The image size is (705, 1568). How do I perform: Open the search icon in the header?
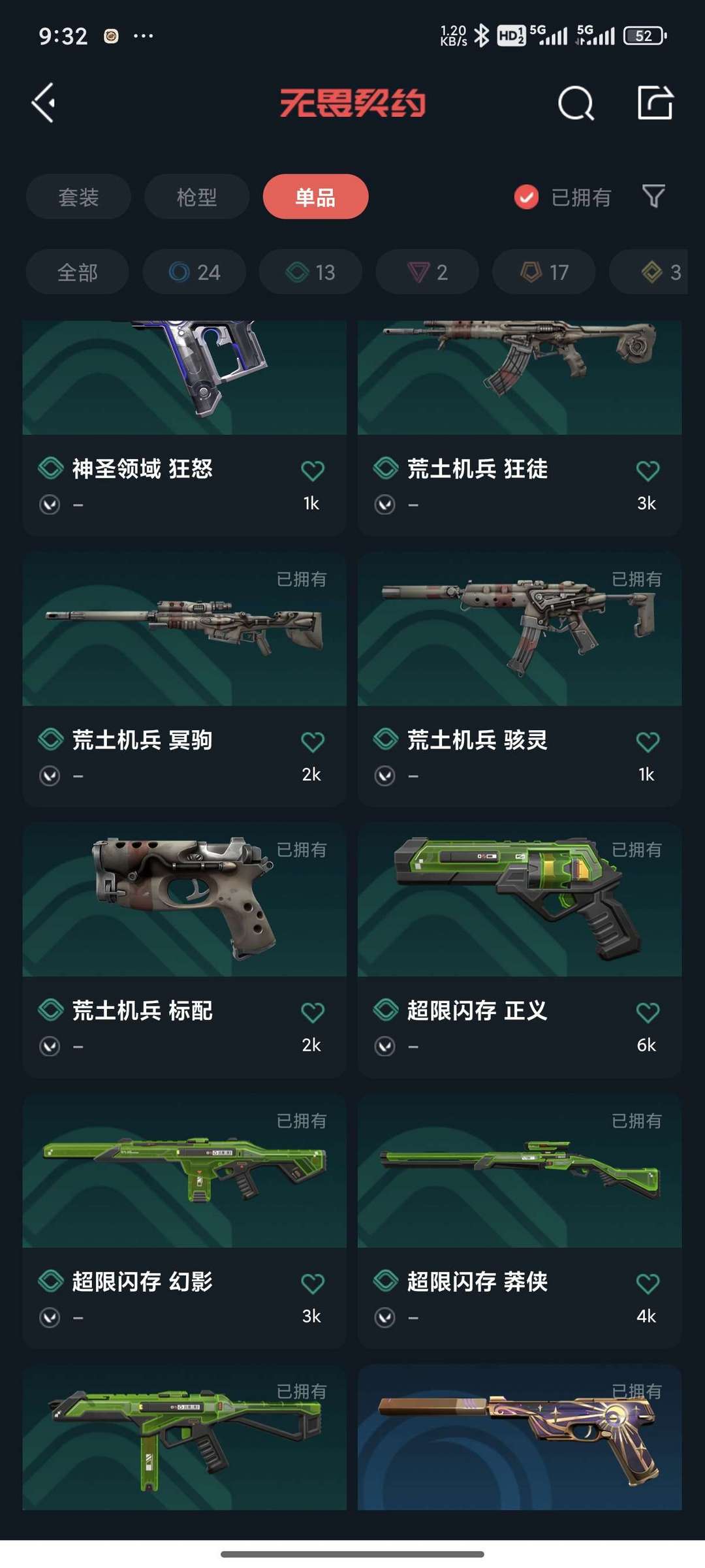(x=576, y=103)
